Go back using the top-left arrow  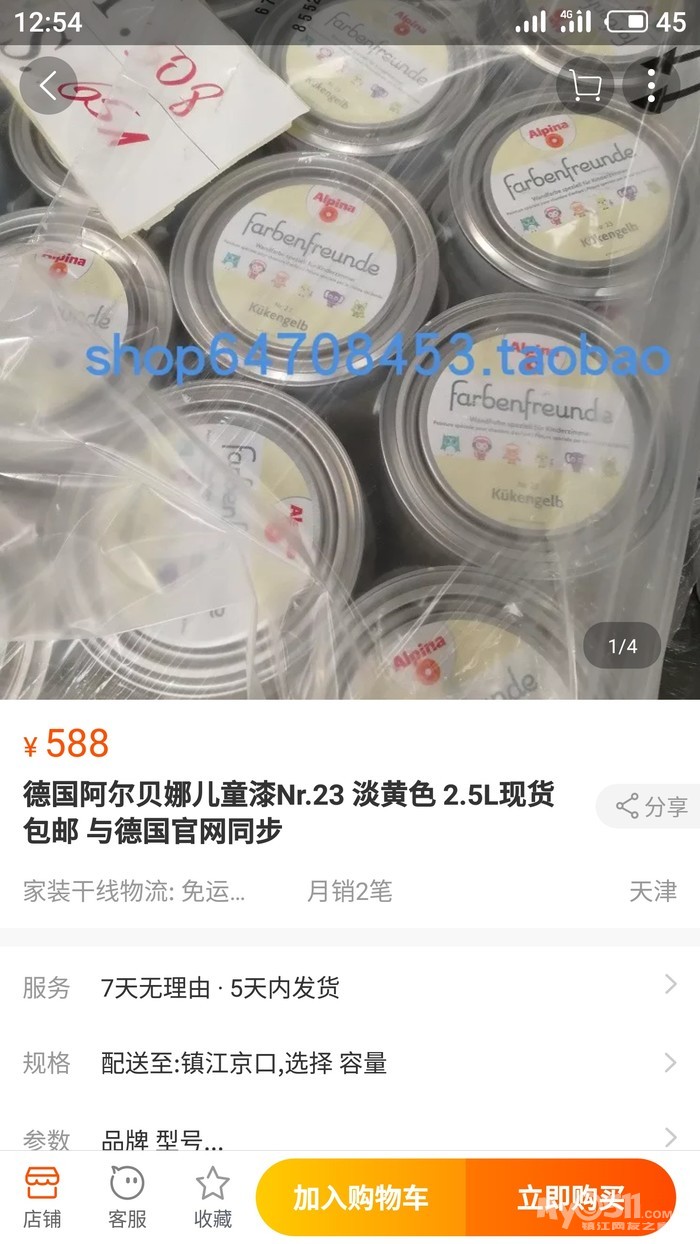[x=48, y=86]
